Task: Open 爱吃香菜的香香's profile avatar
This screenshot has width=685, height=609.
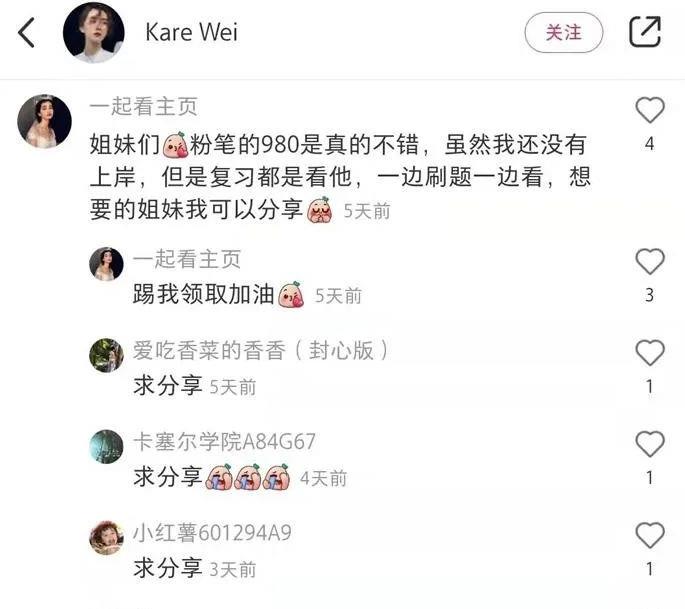Action: [106, 355]
